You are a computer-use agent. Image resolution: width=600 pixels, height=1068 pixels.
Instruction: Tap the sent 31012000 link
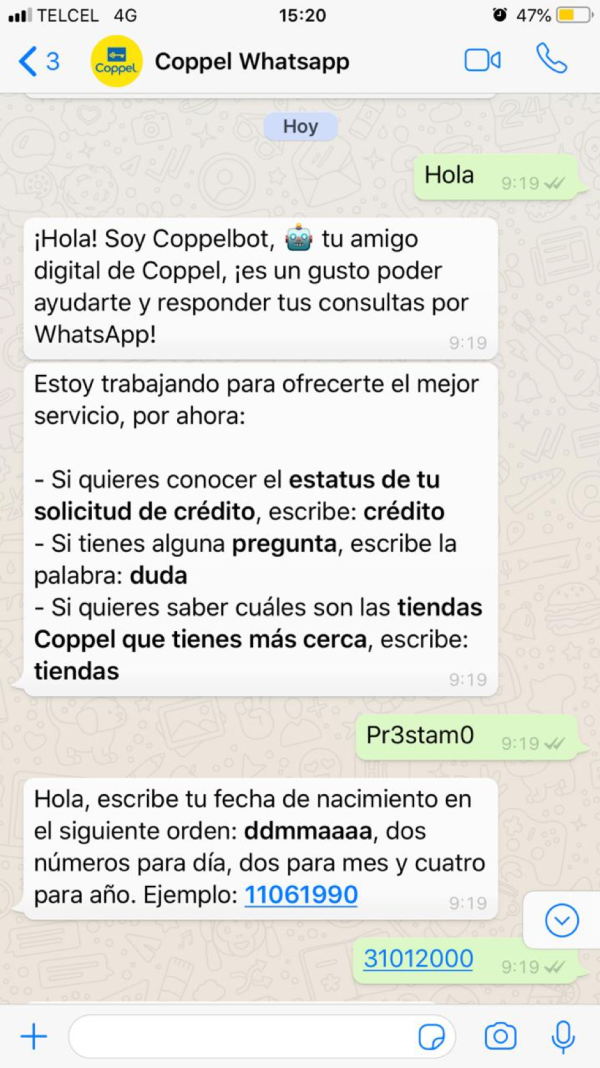[x=418, y=959]
